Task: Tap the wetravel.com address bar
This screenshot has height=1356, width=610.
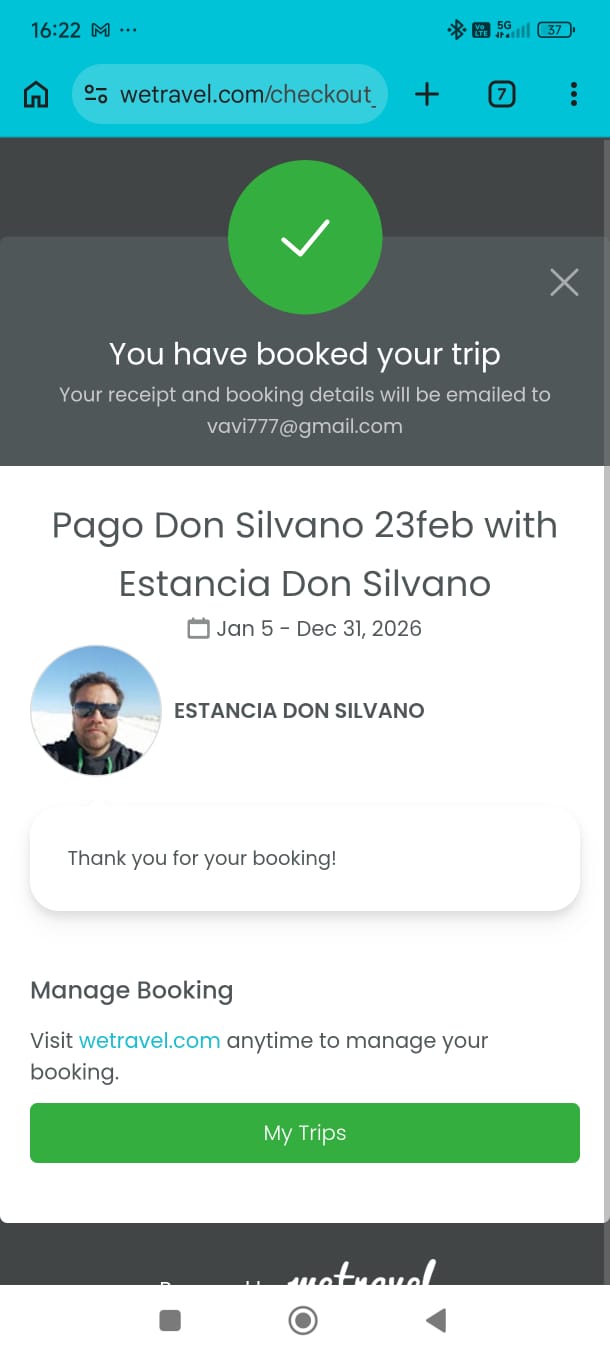Action: click(x=245, y=95)
